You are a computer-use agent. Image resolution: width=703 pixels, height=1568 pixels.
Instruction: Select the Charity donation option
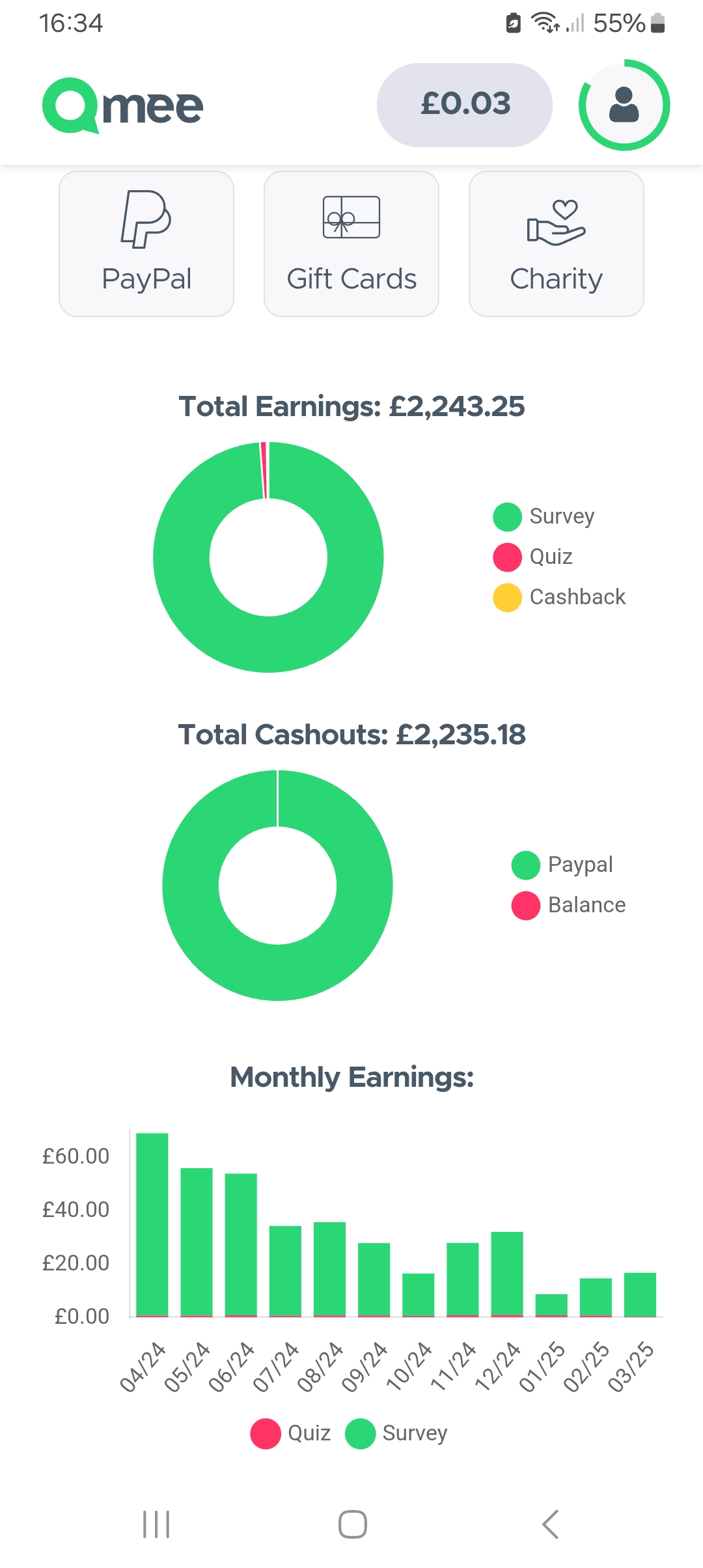[x=557, y=244]
